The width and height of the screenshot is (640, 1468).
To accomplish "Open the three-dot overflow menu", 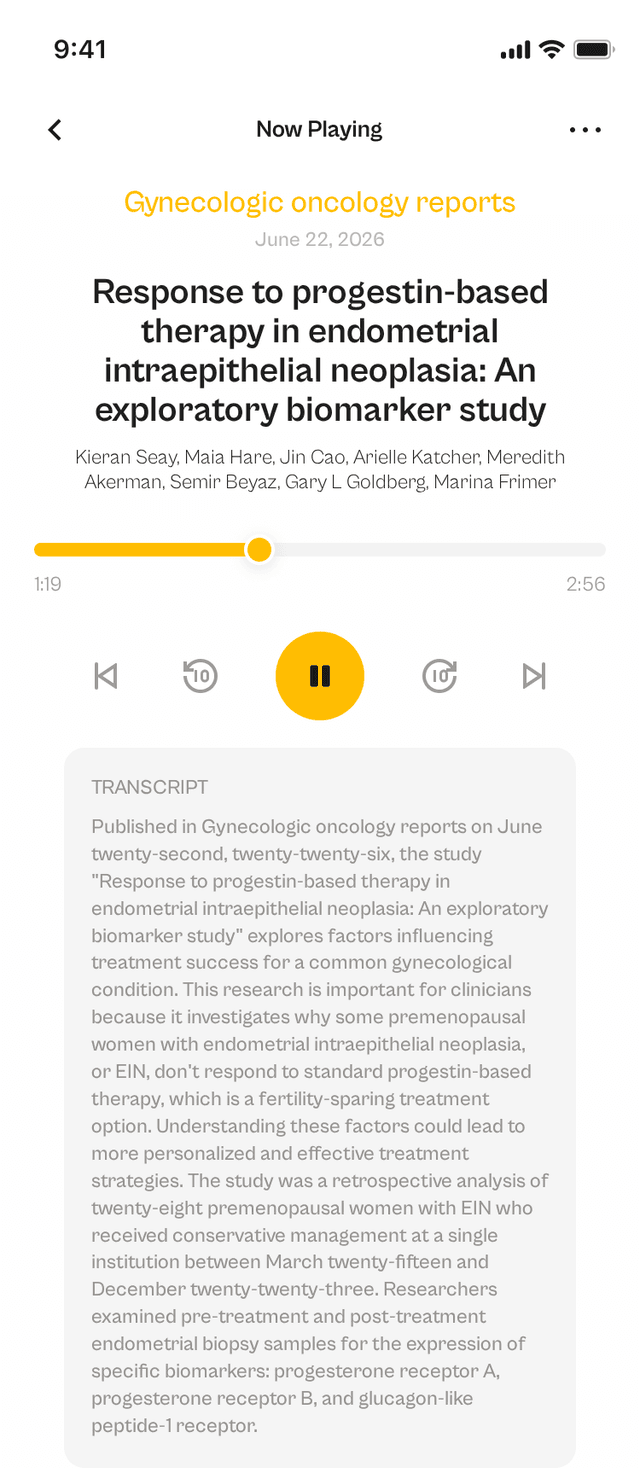I will pos(585,129).
